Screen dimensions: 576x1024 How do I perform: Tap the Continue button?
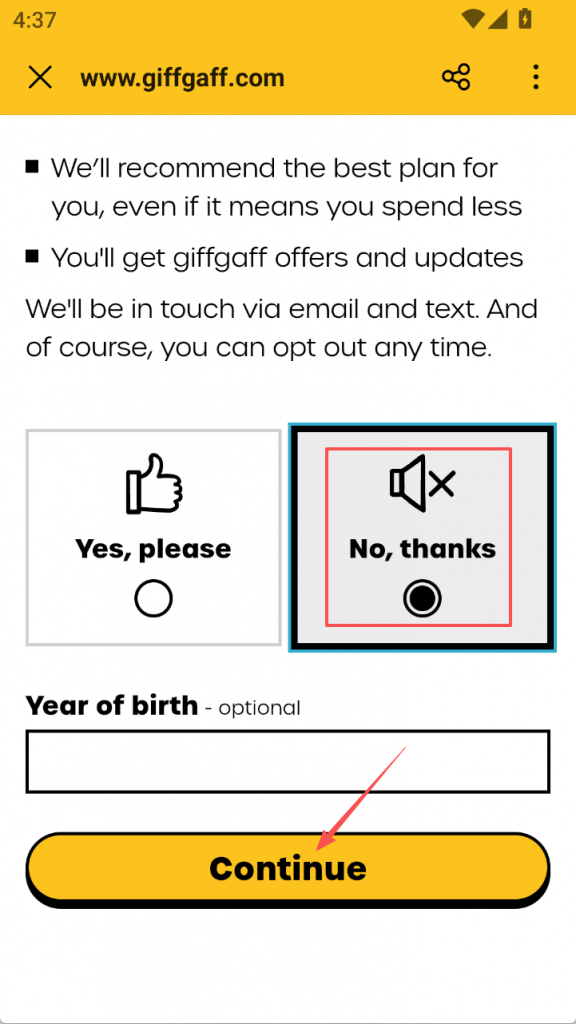288,869
